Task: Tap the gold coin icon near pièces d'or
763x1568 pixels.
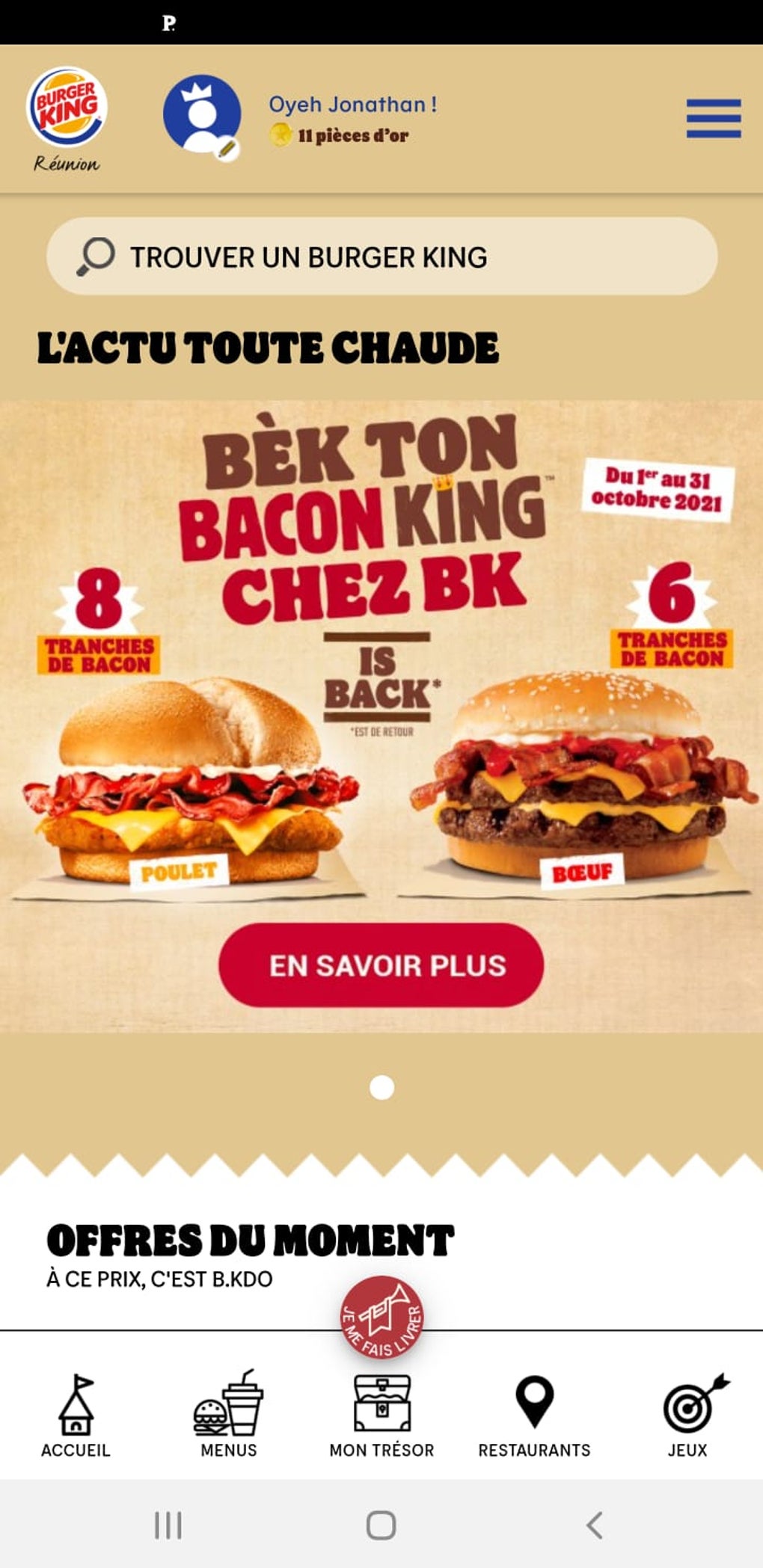Action: tap(282, 135)
